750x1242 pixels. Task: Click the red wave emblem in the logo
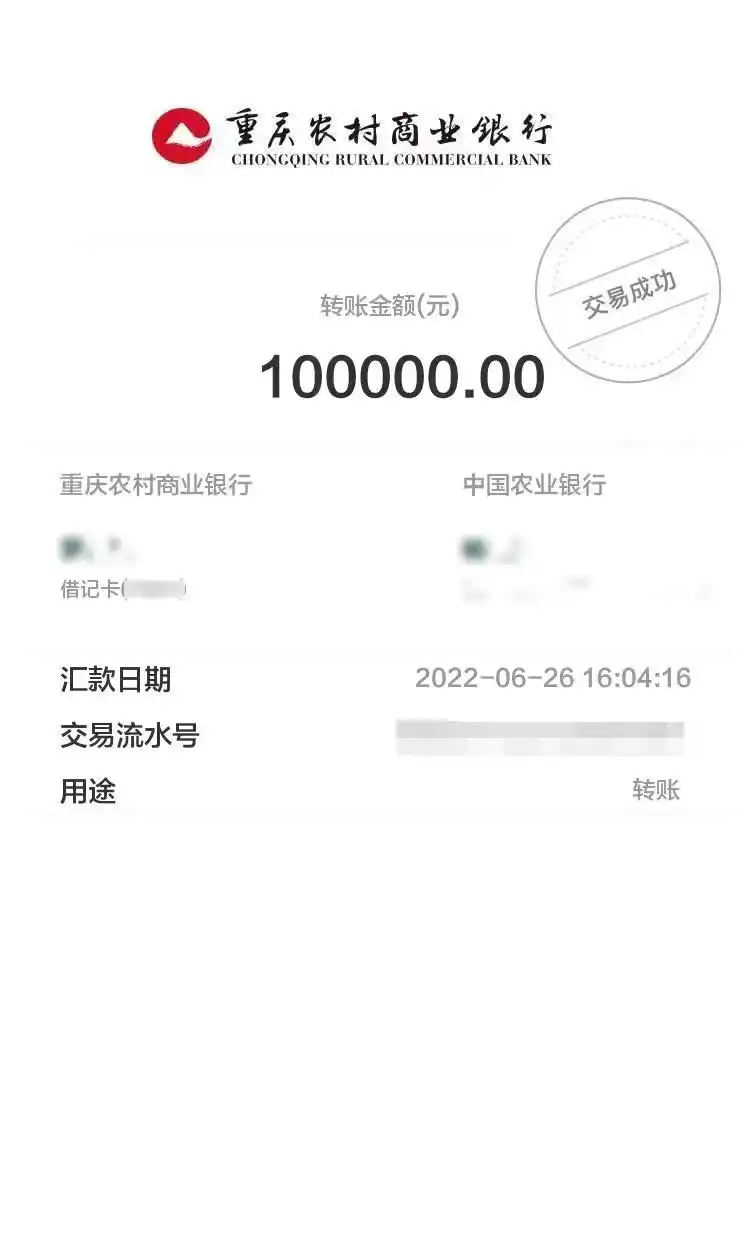(x=182, y=135)
